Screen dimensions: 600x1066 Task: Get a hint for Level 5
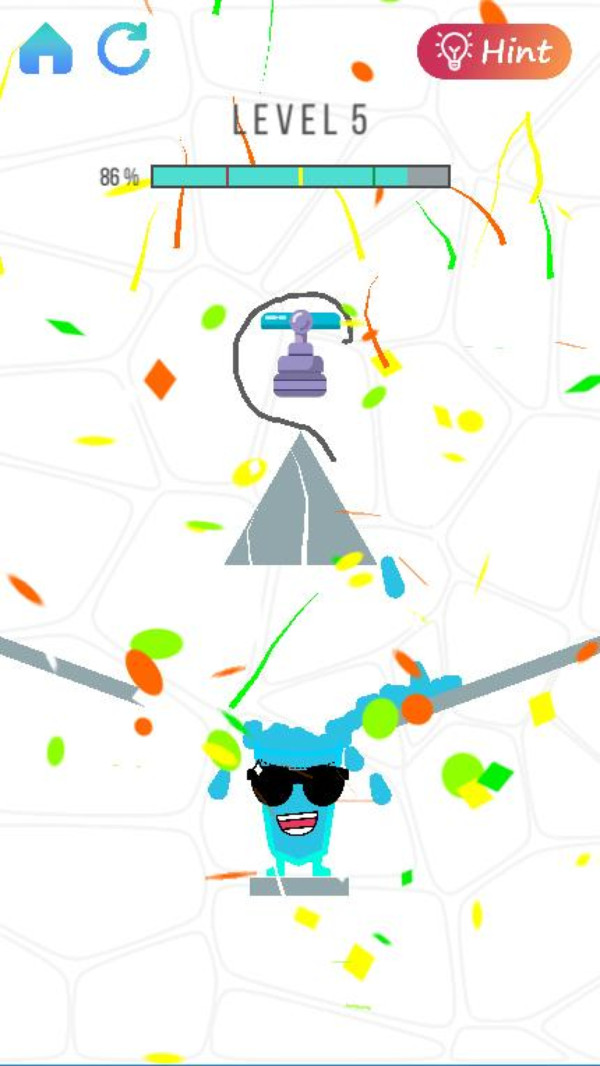point(494,51)
